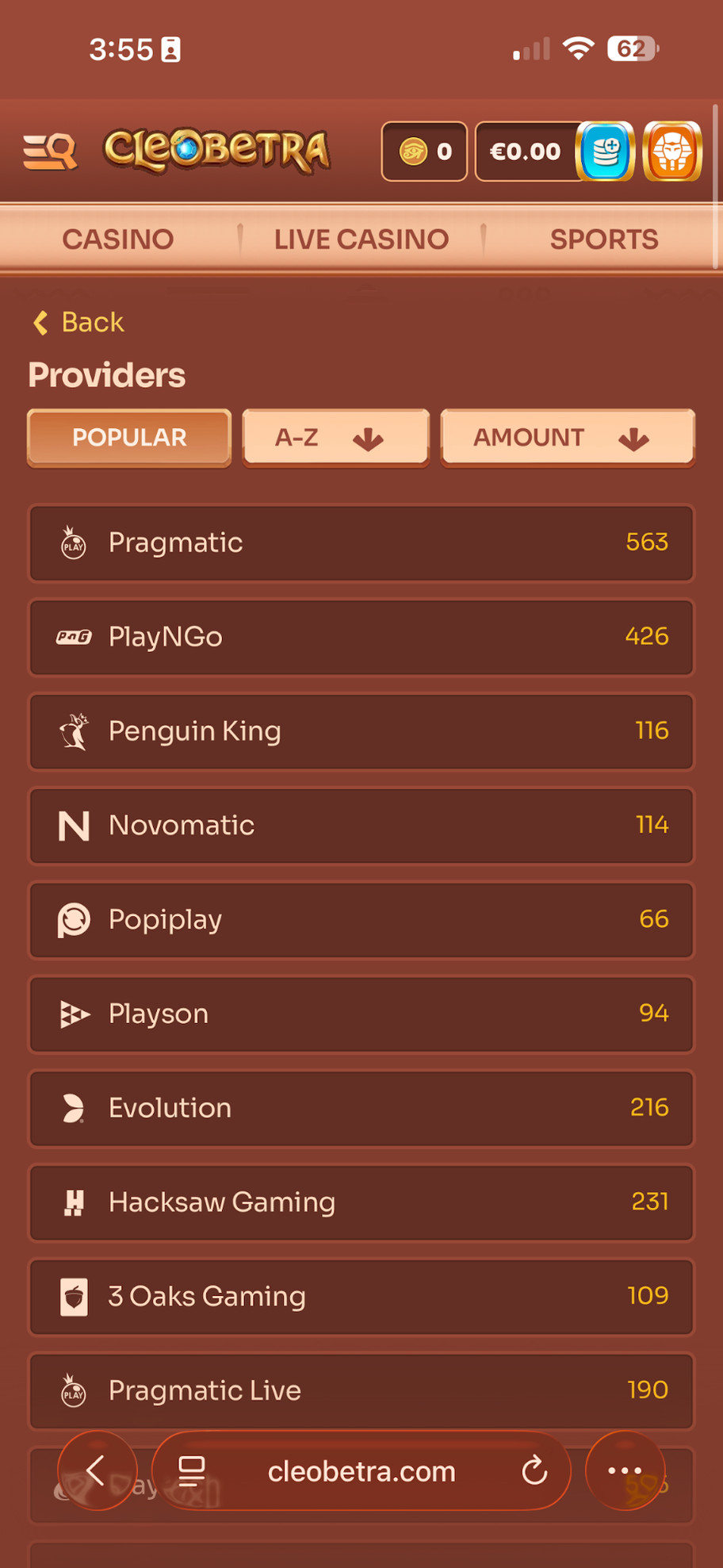Open the browser's three-dot menu

(x=625, y=1471)
